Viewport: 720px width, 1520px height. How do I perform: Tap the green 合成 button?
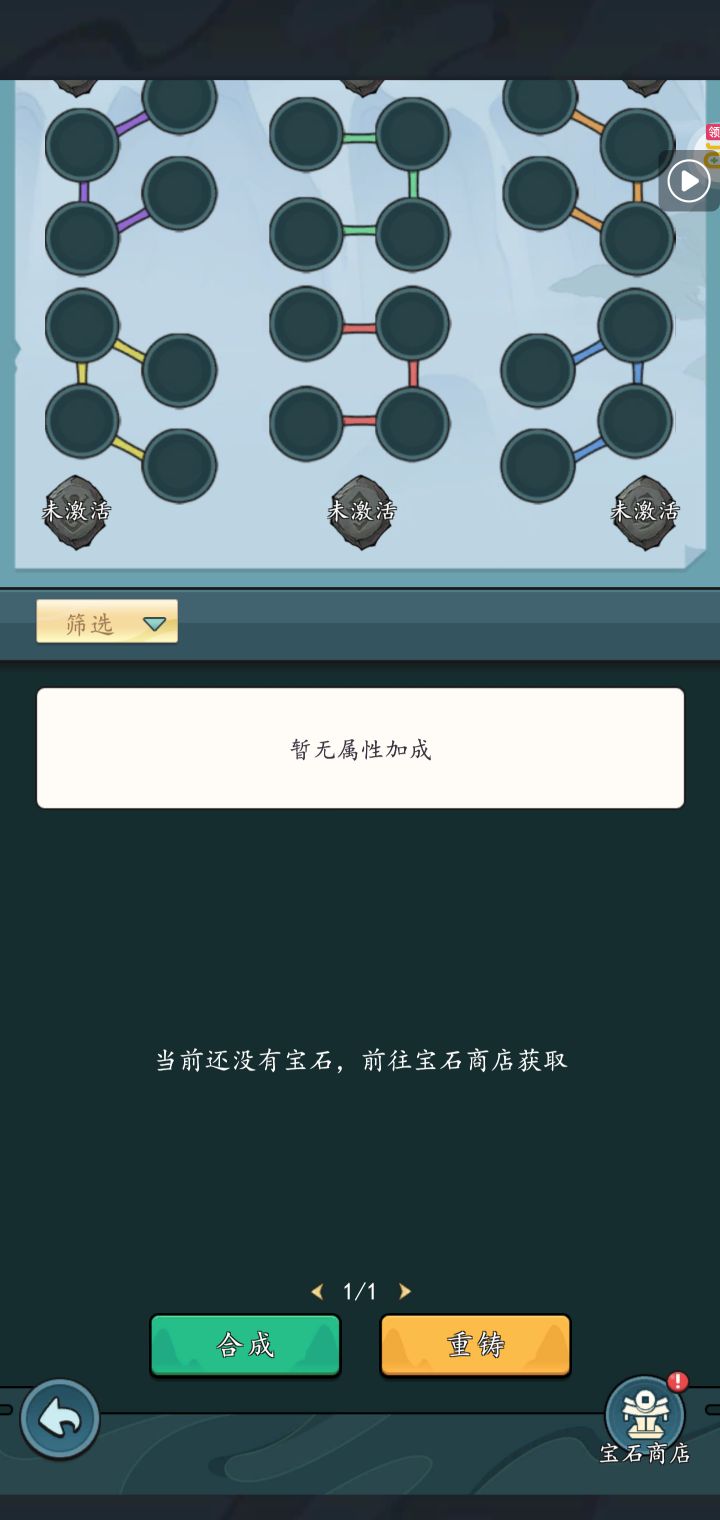point(245,1345)
